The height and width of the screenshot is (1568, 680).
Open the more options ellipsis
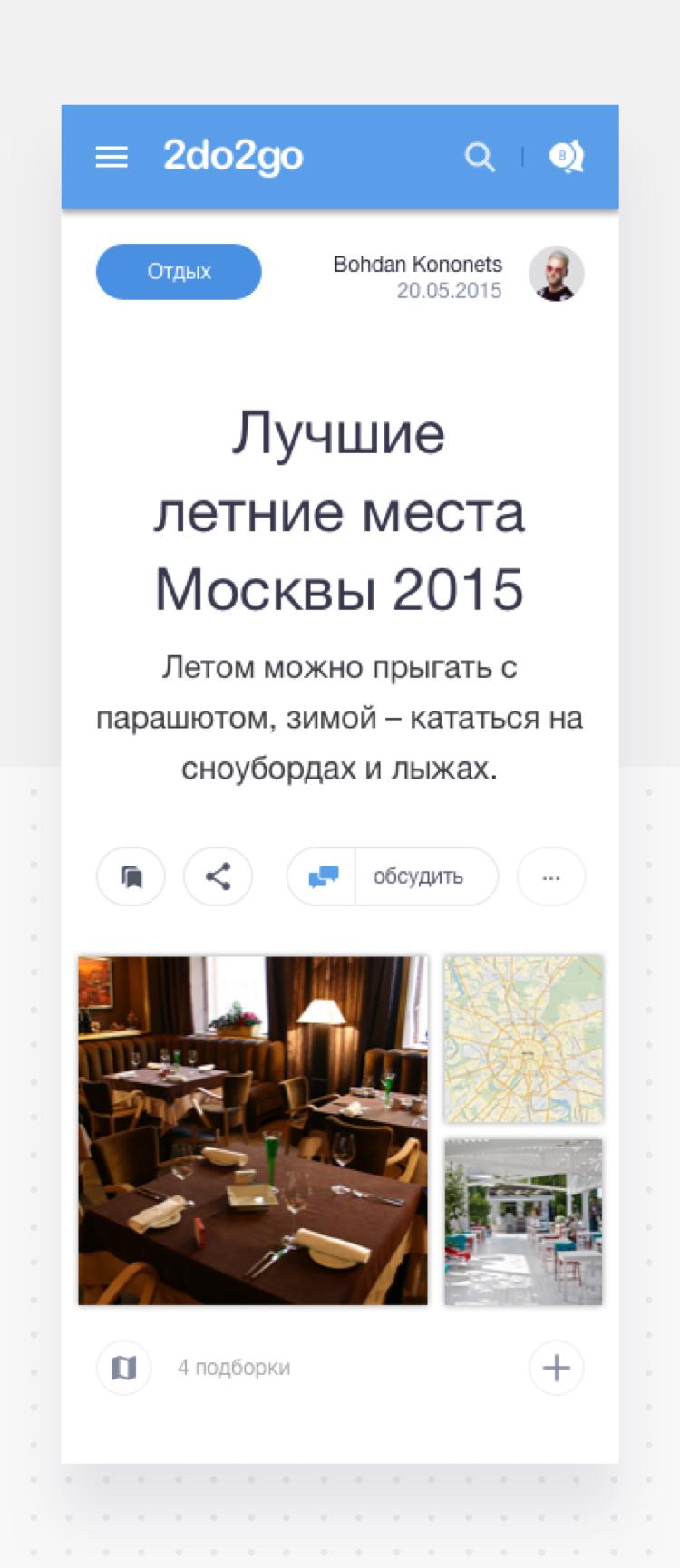[x=550, y=876]
